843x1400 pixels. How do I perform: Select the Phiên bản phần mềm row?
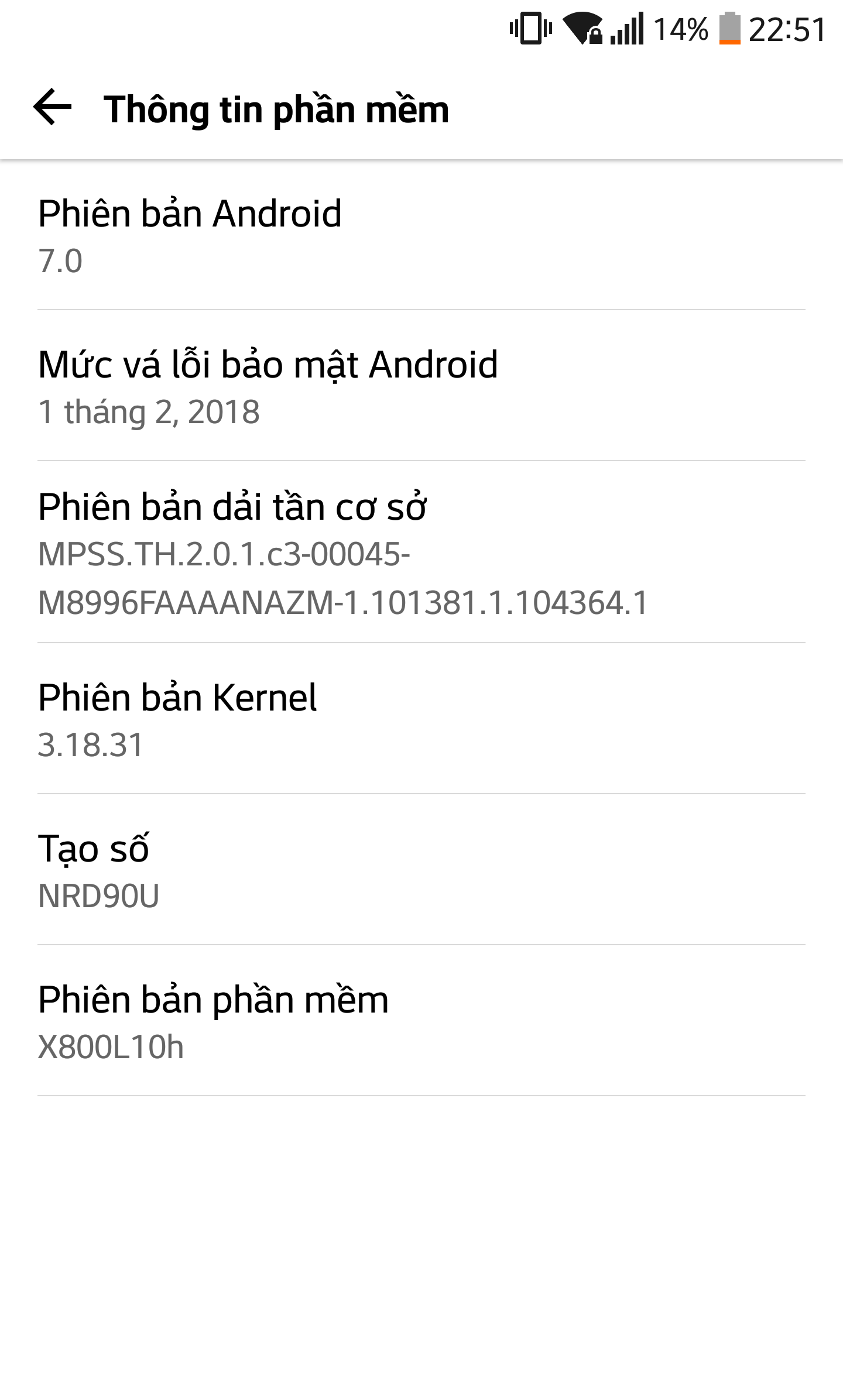click(x=421, y=1021)
